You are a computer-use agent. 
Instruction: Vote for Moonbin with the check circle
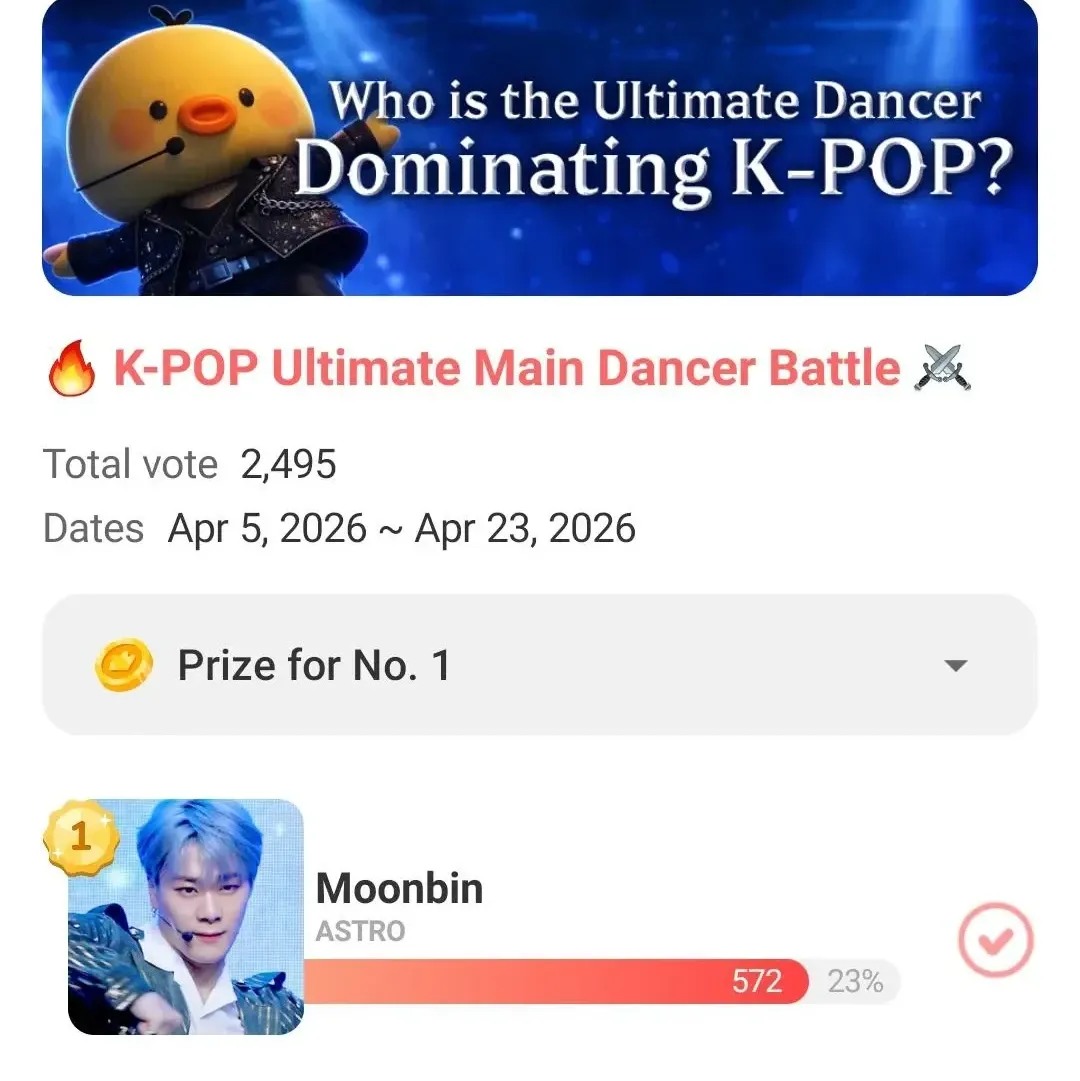click(995, 940)
